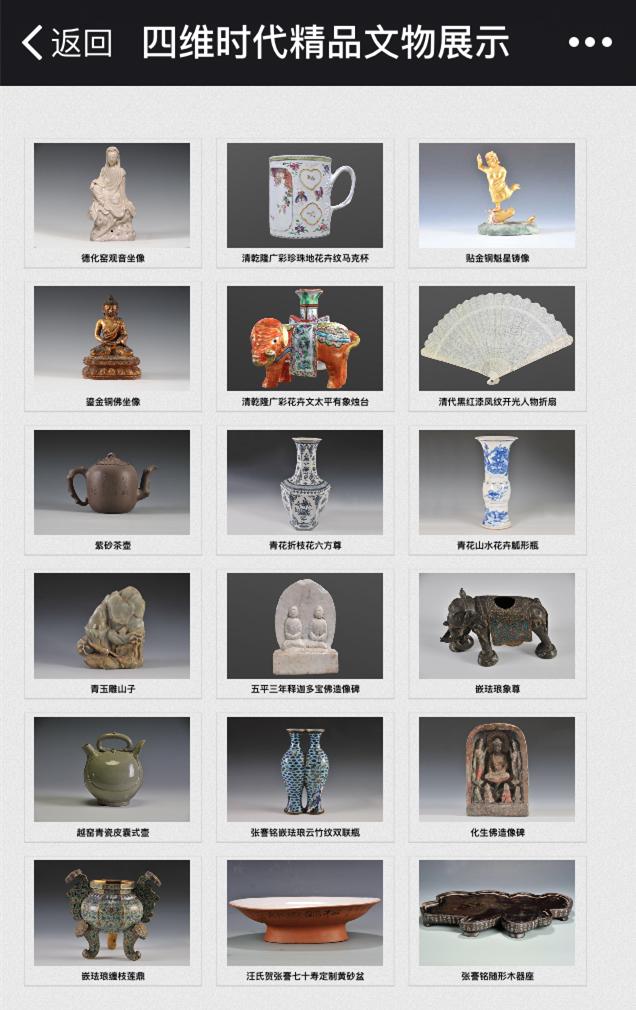
Task: Open the three-dot overflow menu
Action: point(590,43)
